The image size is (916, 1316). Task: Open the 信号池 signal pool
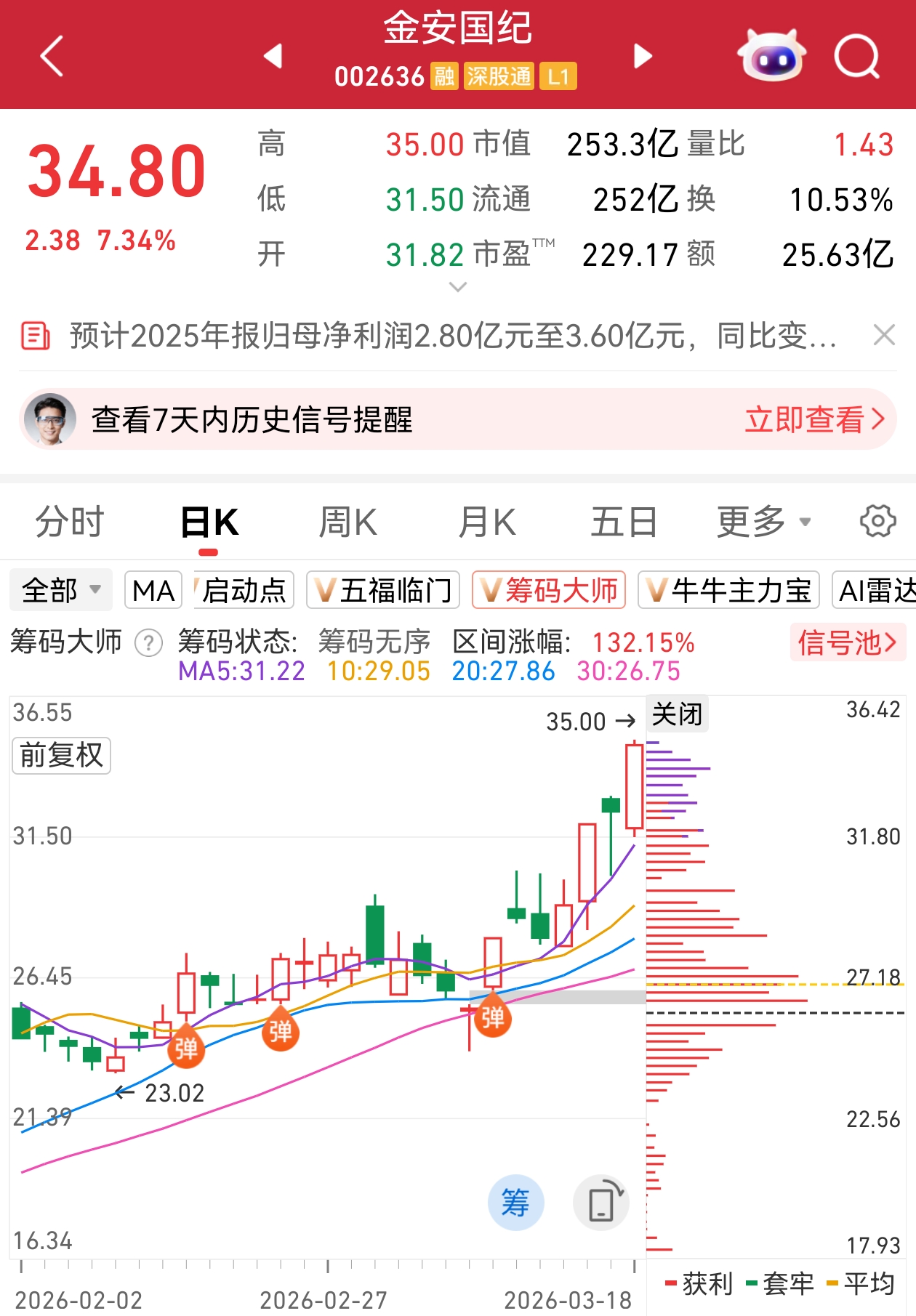point(847,642)
